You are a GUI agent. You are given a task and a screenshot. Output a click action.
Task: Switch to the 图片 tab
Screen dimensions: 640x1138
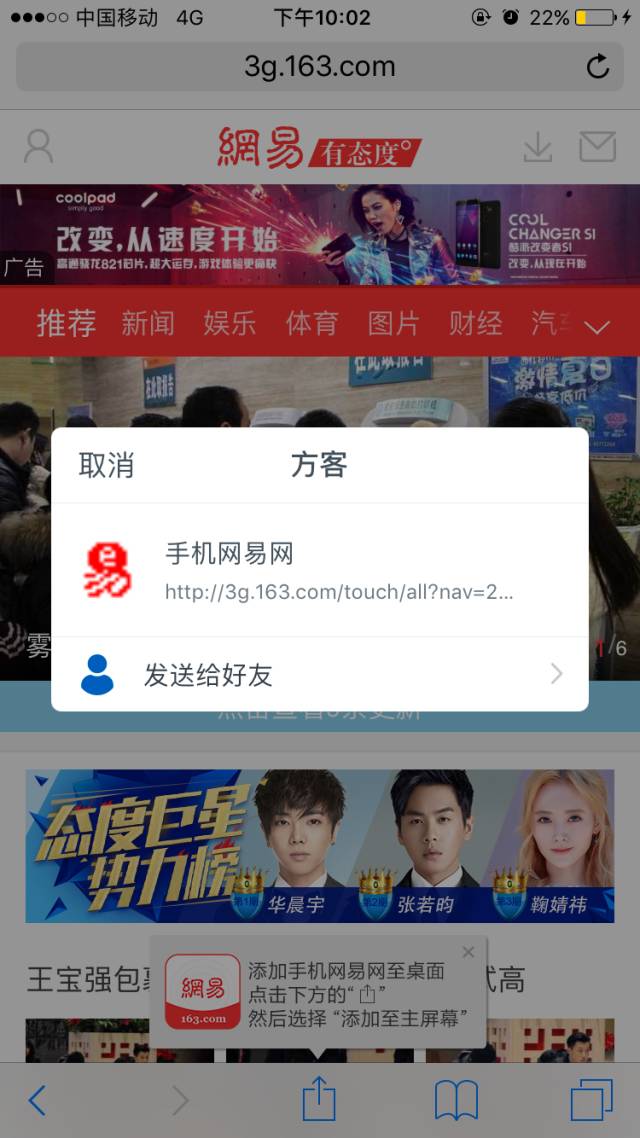pos(393,324)
